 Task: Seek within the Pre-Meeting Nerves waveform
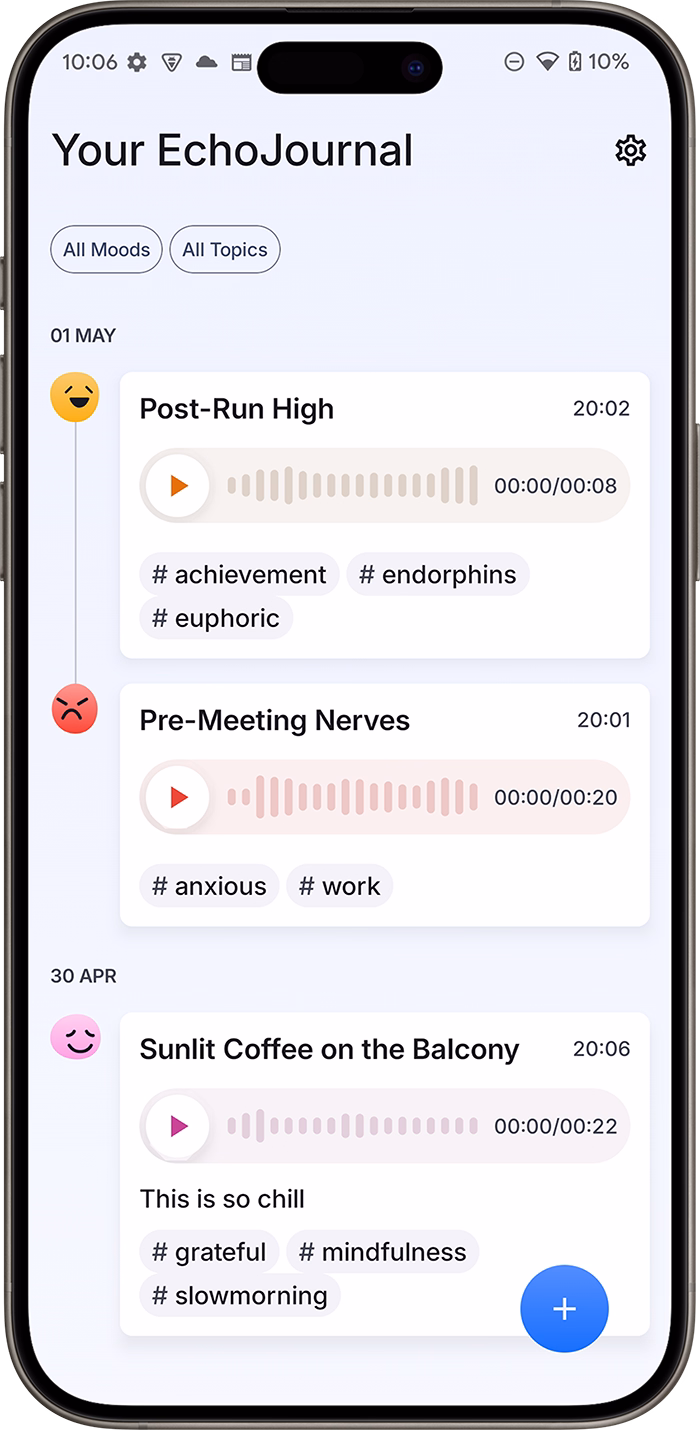point(353,797)
